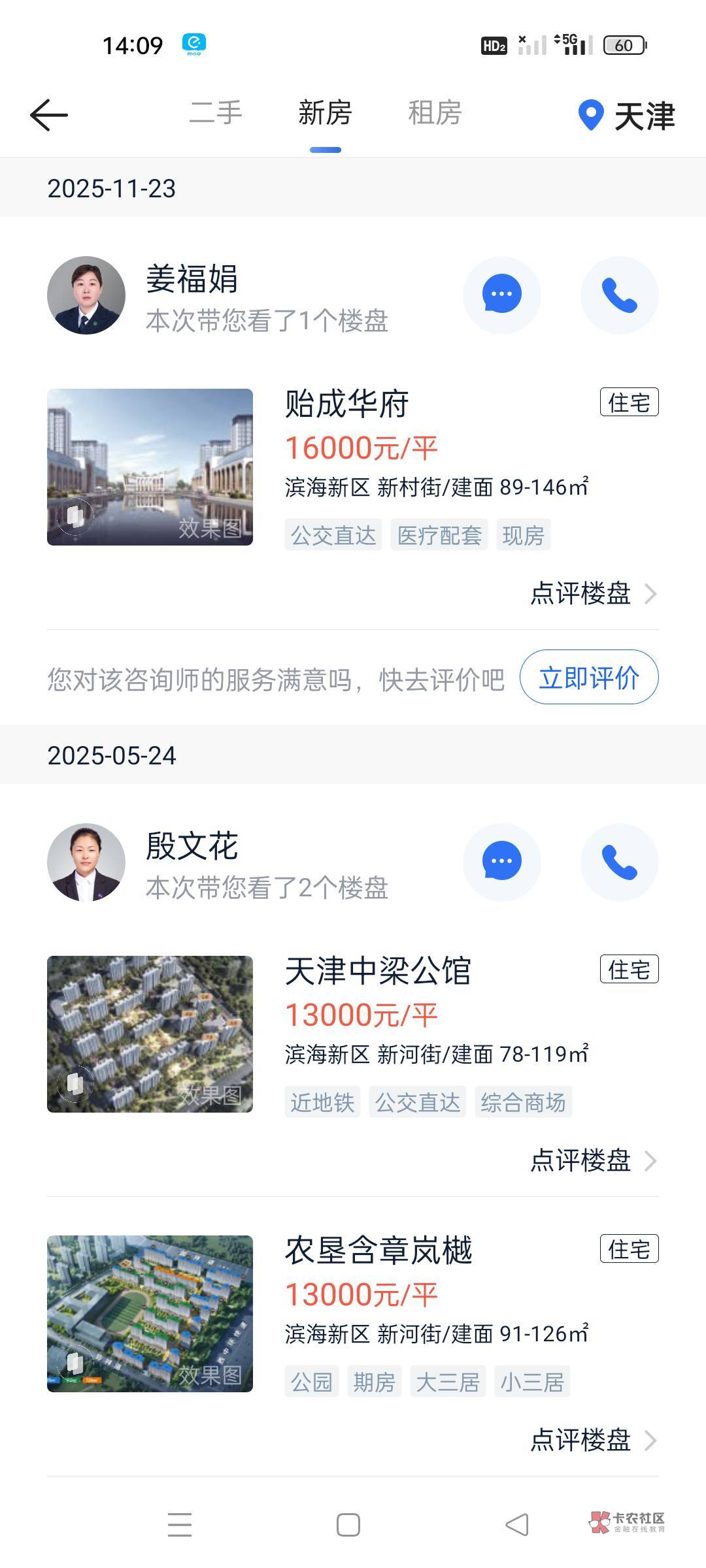Screen dimensions: 706x1568
Task: Go to the system home screen
Action: click(x=348, y=1526)
